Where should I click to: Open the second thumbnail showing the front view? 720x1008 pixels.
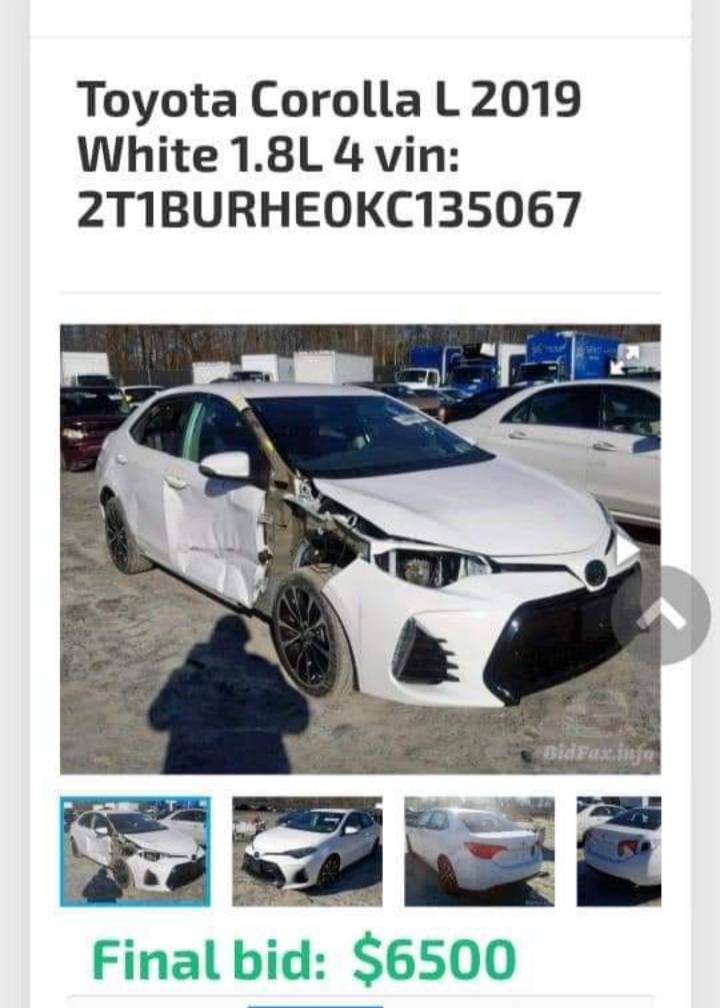pyautogui.click(x=307, y=851)
